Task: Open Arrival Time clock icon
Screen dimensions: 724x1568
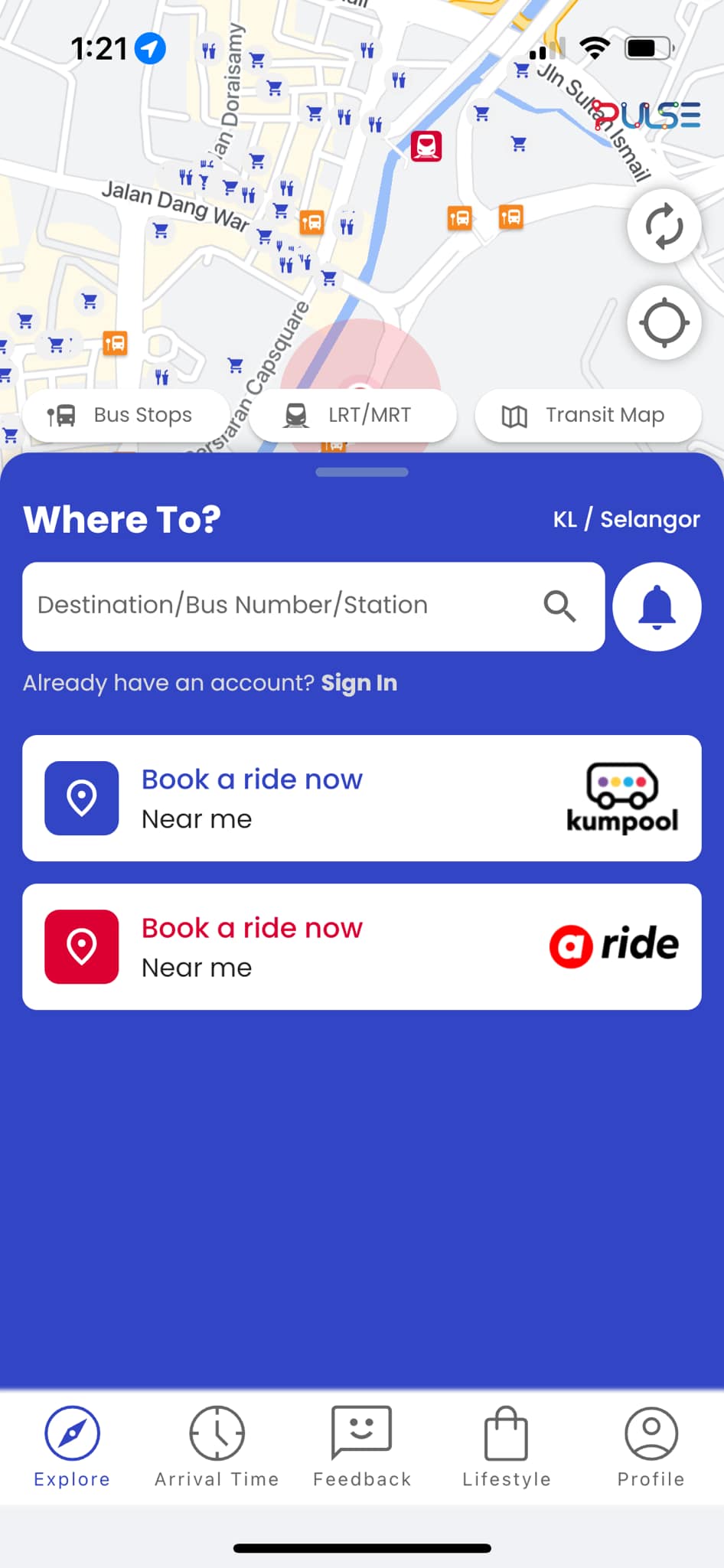Action: tap(217, 1431)
